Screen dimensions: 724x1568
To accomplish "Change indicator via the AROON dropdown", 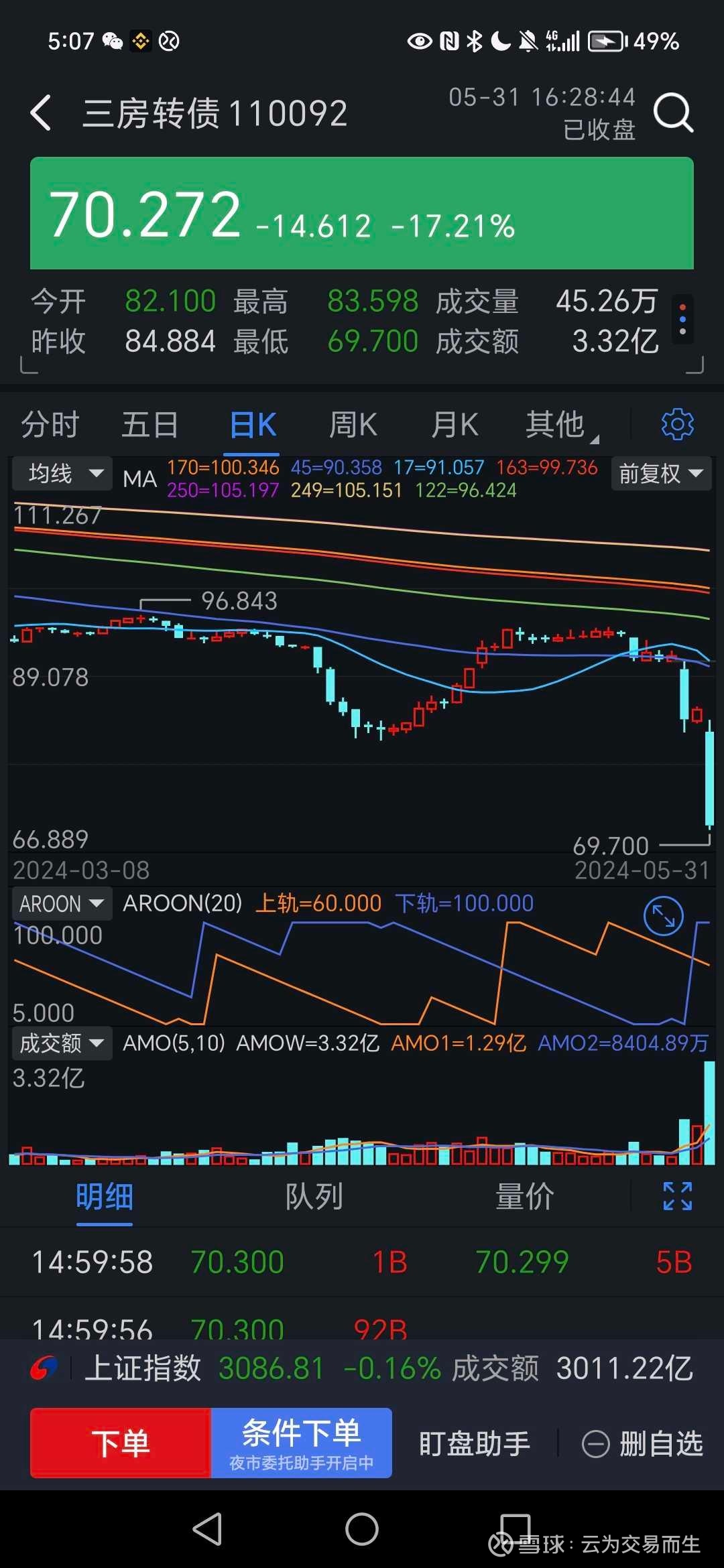I will coord(61,903).
